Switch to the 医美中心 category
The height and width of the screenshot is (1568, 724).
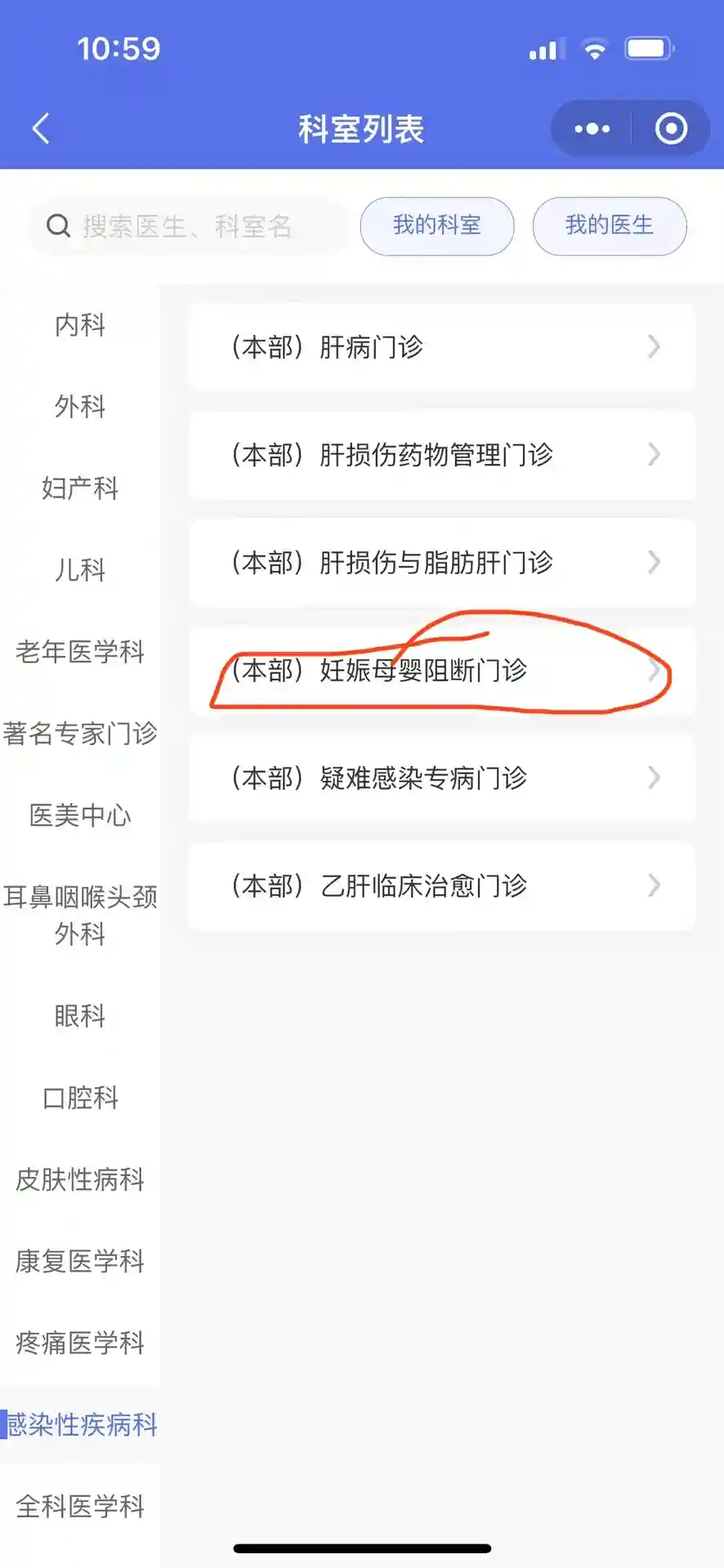[x=80, y=814]
